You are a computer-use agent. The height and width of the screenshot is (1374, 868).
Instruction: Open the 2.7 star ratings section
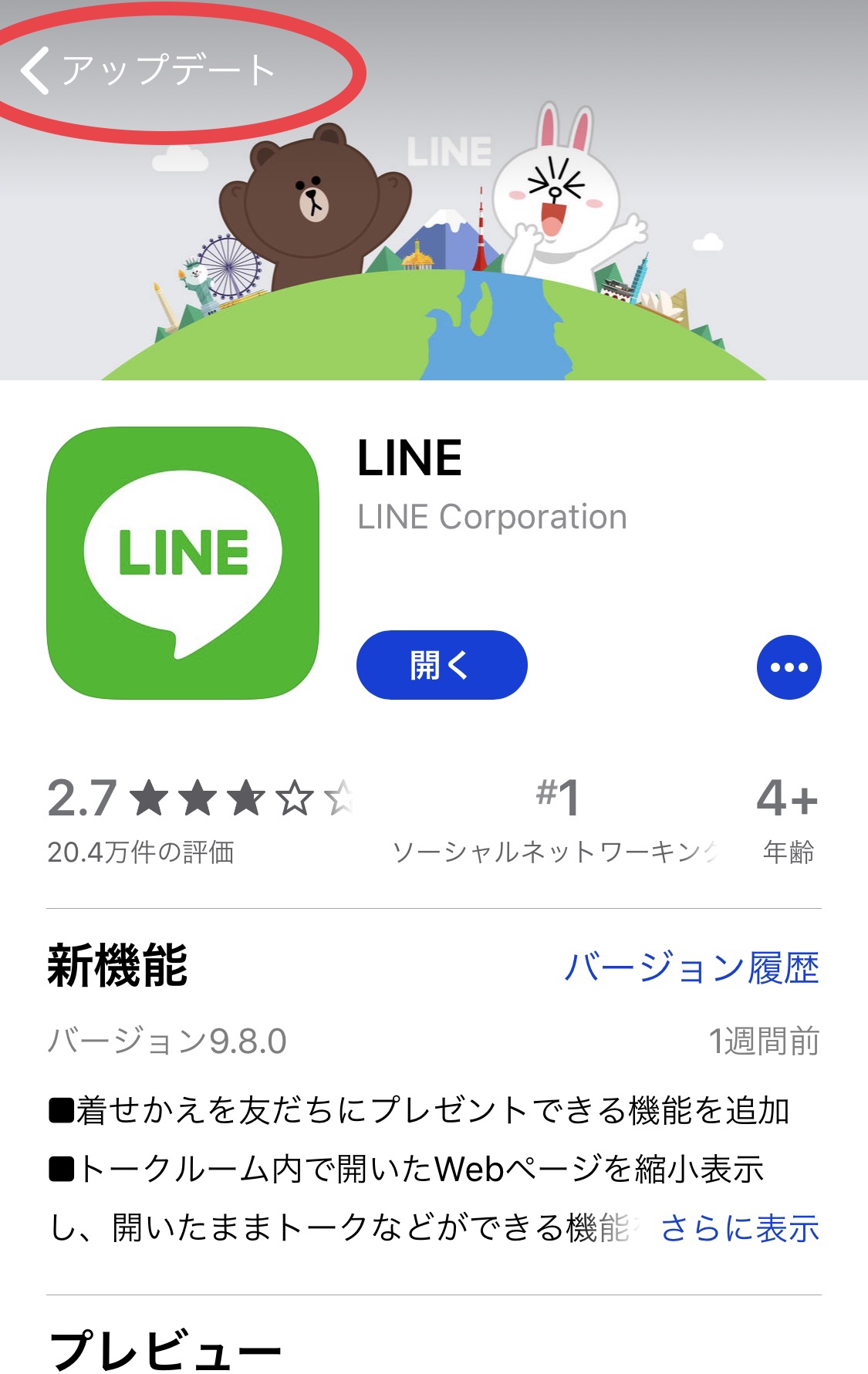199,819
